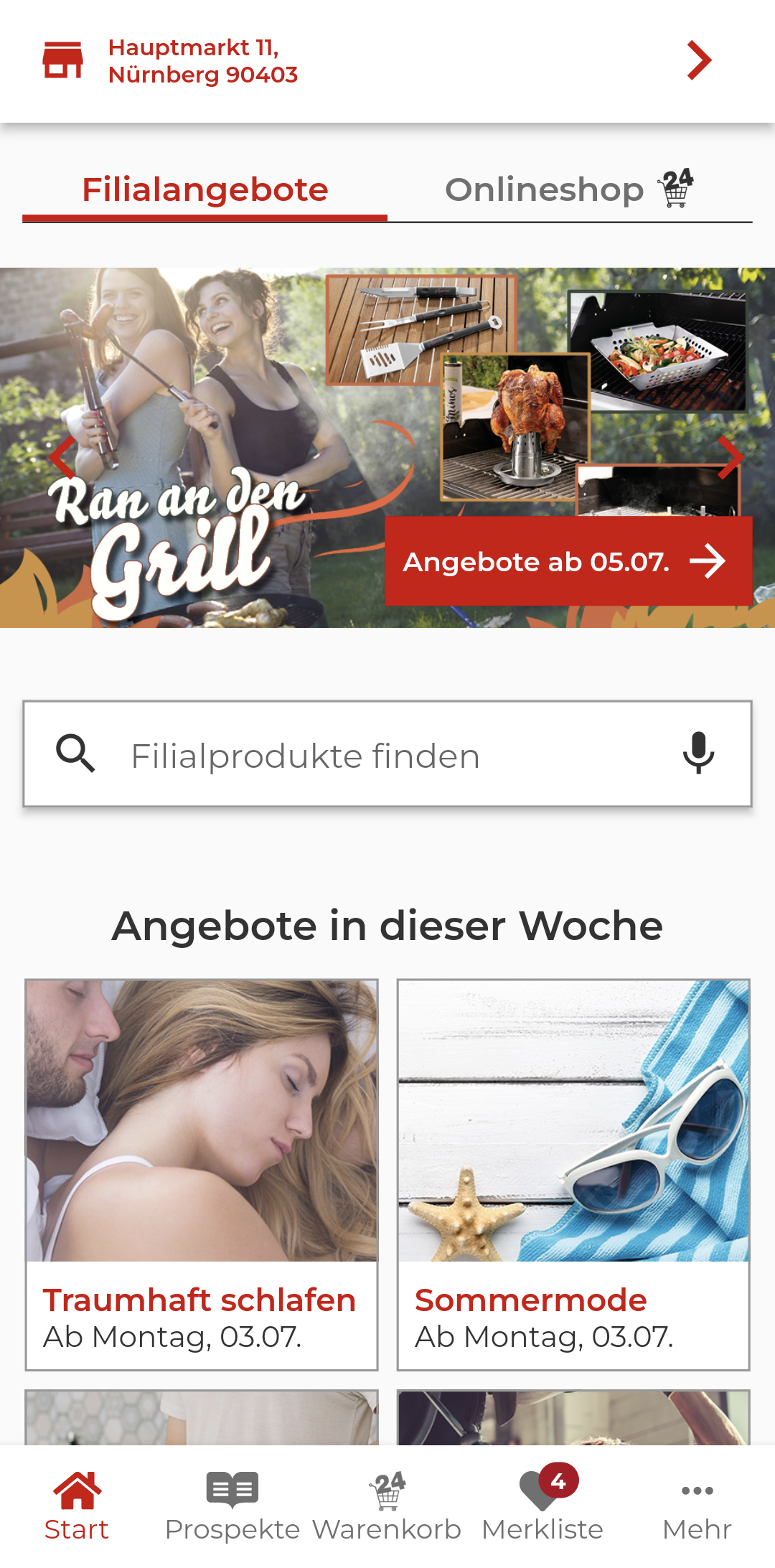Select the Filialangebote tab

point(205,189)
